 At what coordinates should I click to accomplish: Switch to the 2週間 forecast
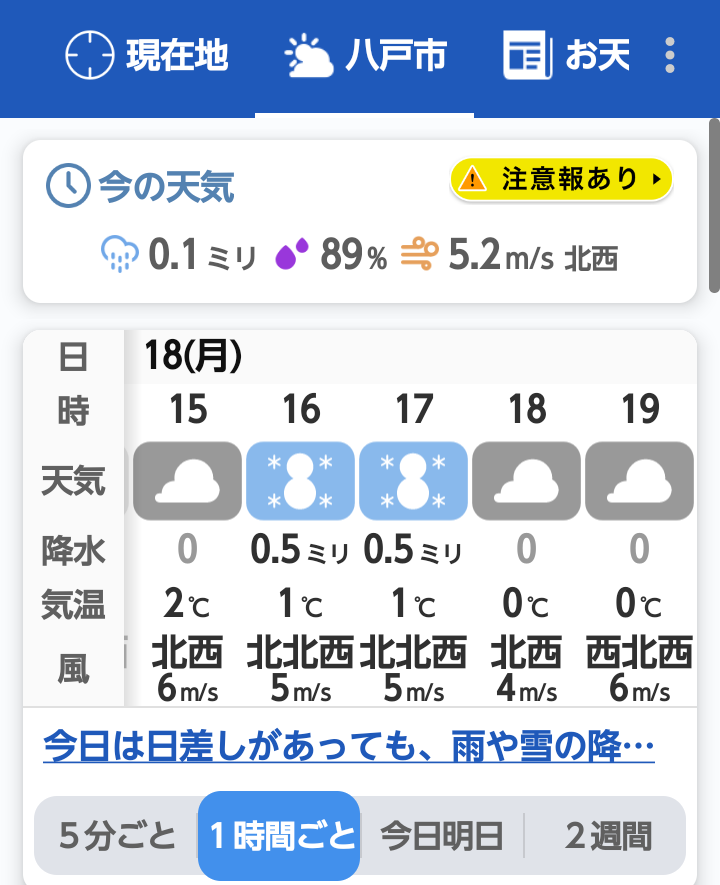(607, 835)
